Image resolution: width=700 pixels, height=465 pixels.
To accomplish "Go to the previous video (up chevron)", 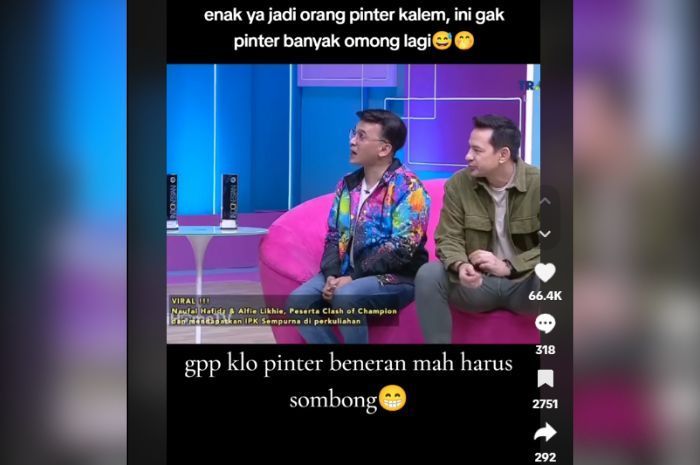I will [545, 201].
